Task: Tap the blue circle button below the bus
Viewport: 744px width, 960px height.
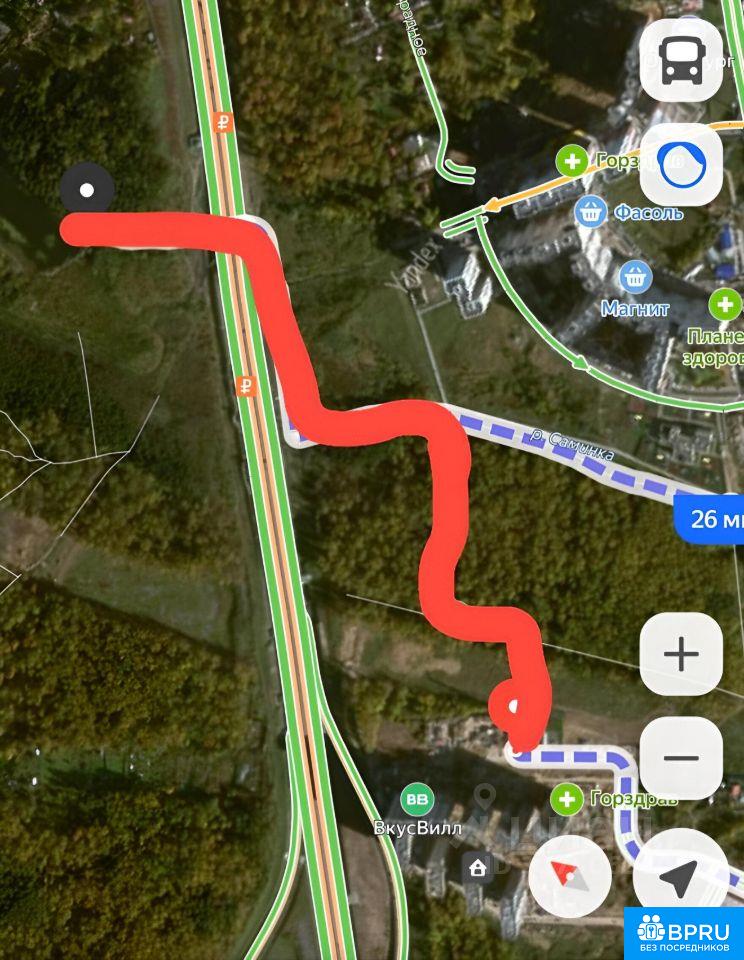Action: 681,165
